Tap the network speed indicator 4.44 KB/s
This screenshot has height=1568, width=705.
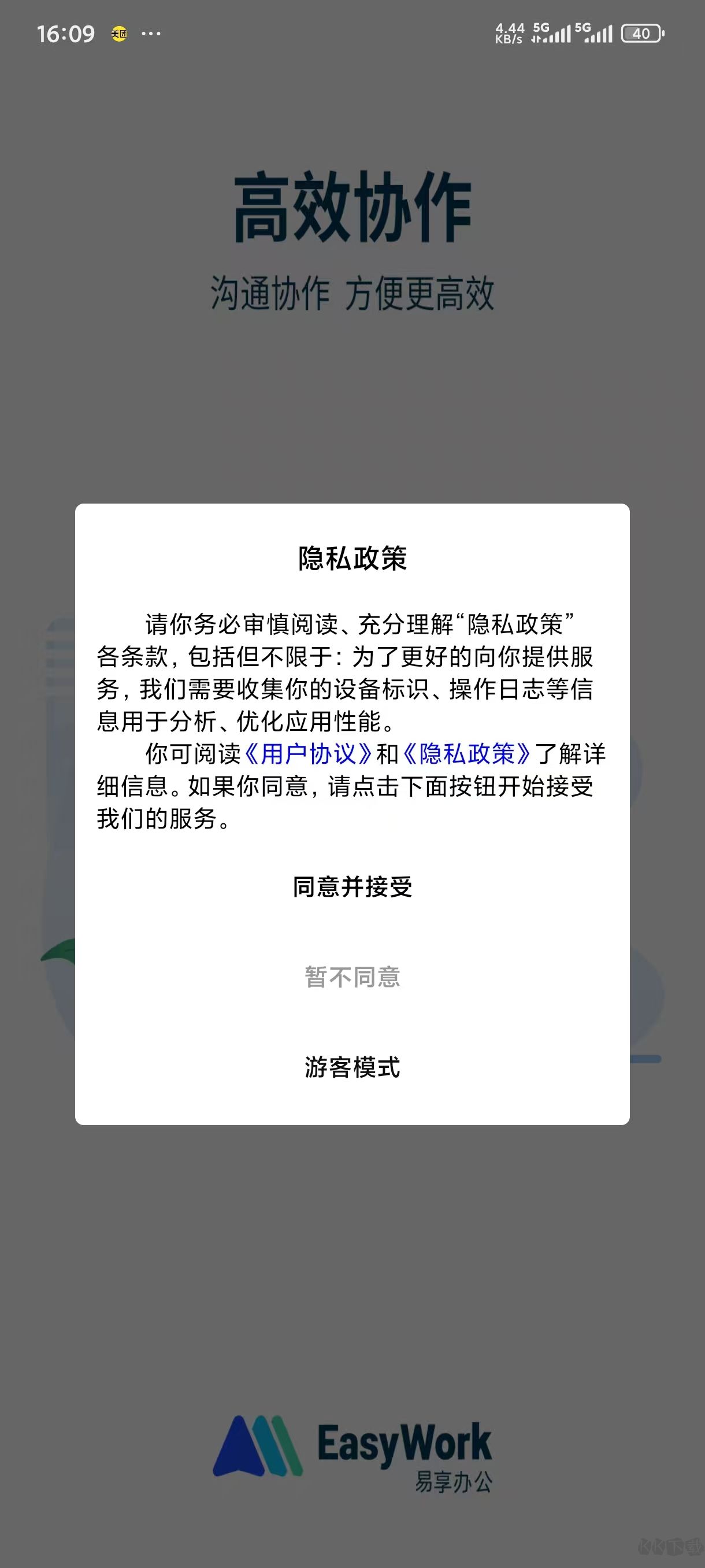(x=510, y=34)
